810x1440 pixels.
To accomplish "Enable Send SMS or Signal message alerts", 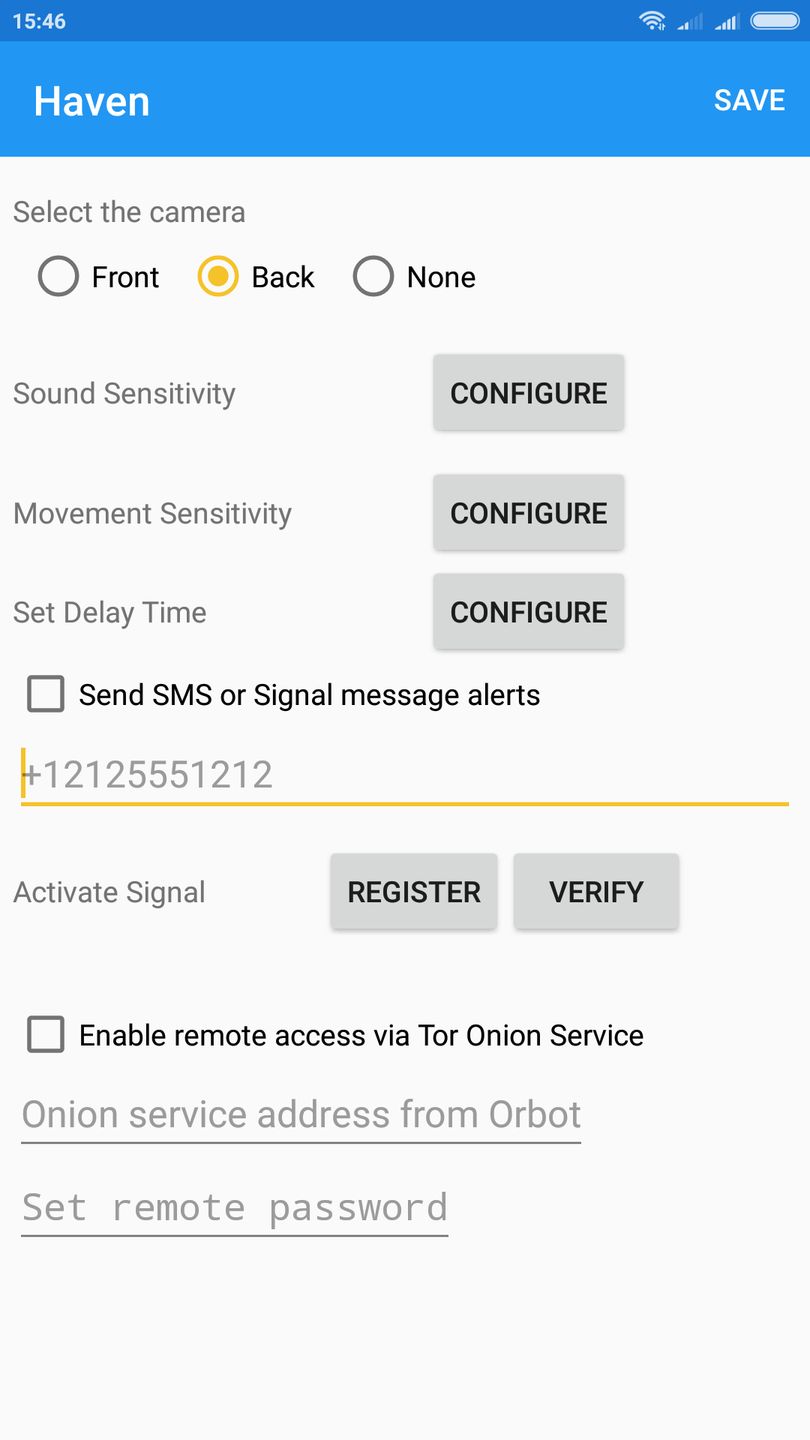I will [x=46, y=694].
